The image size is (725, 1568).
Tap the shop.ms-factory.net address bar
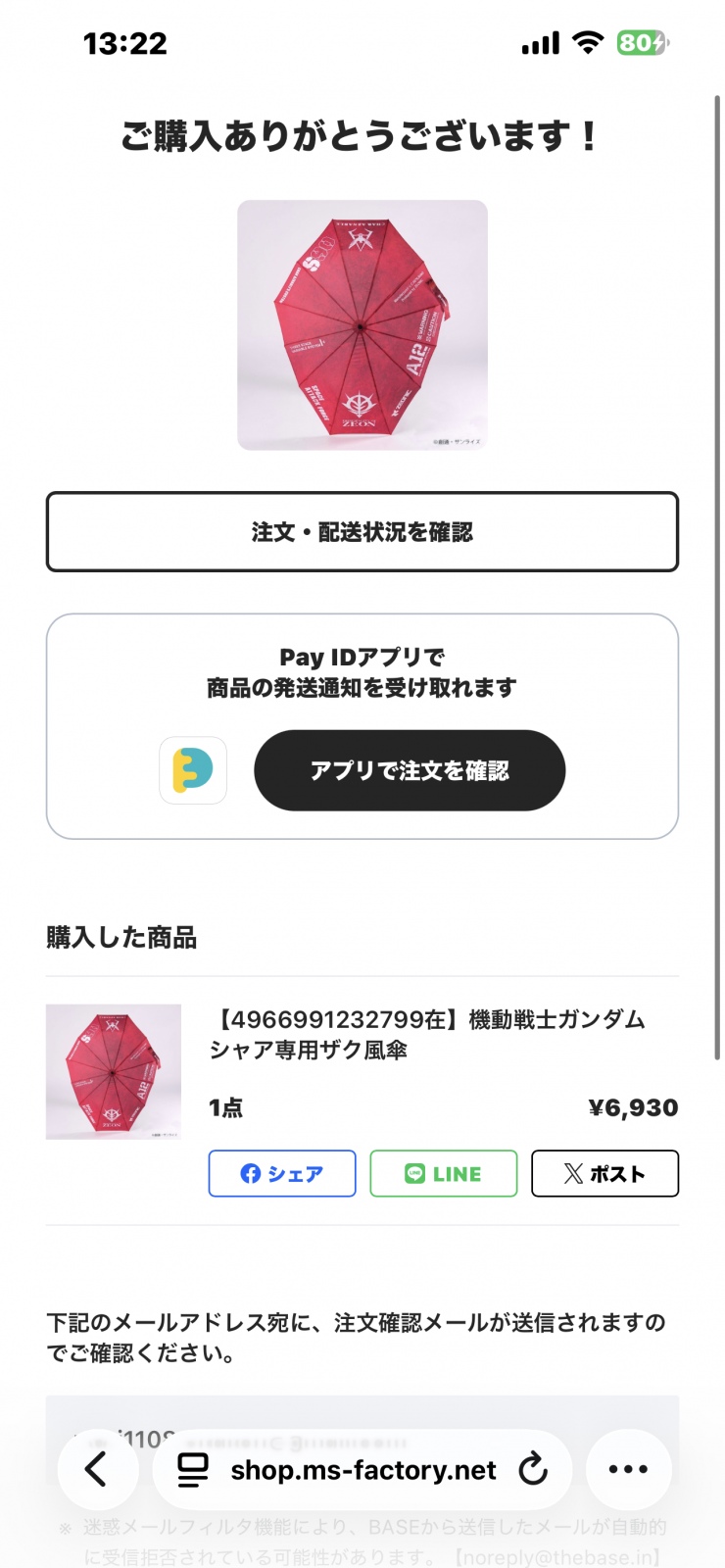click(x=362, y=1470)
